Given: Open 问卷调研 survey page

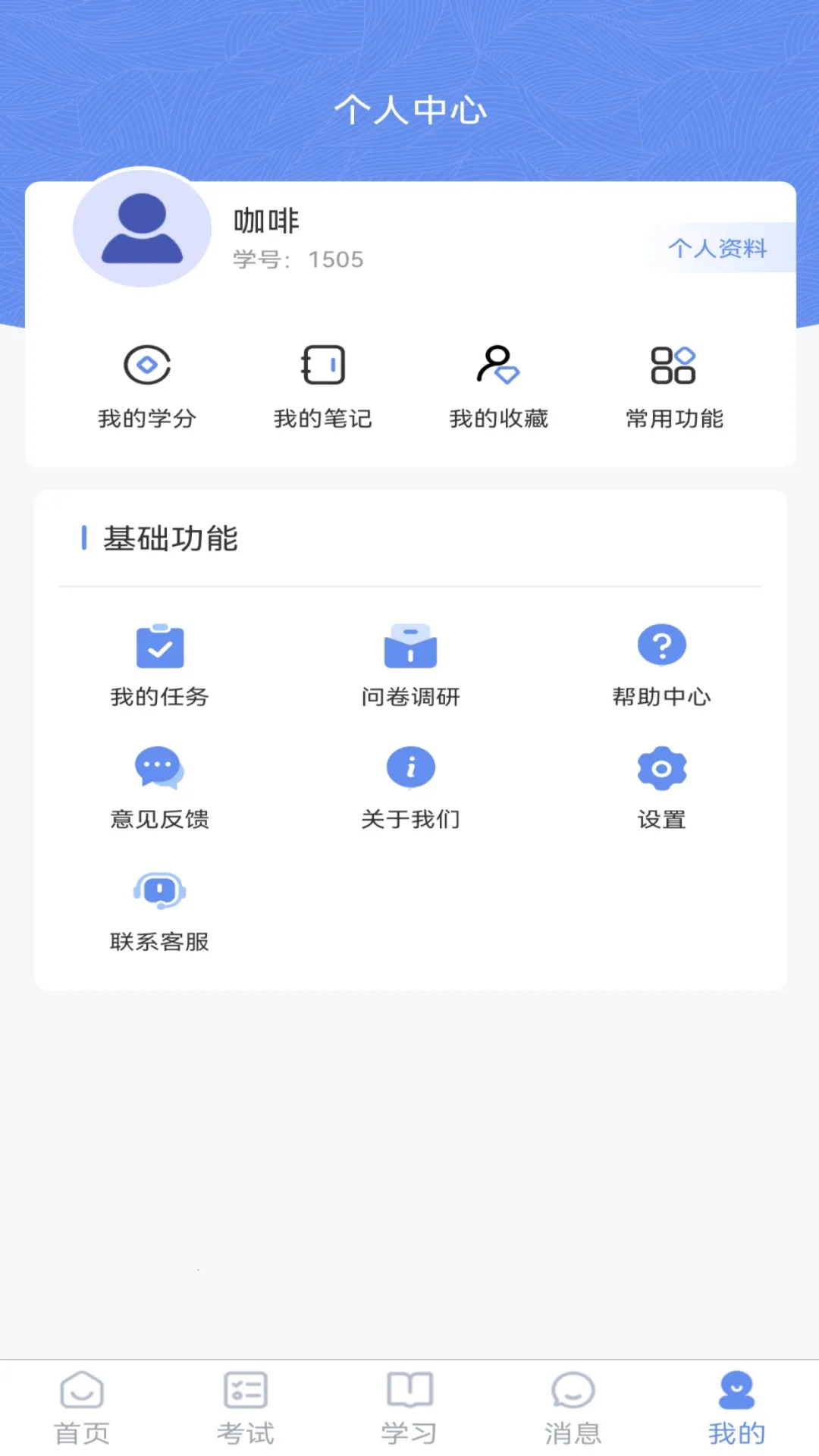Looking at the screenshot, I should pyautogui.click(x=410, y=664).
